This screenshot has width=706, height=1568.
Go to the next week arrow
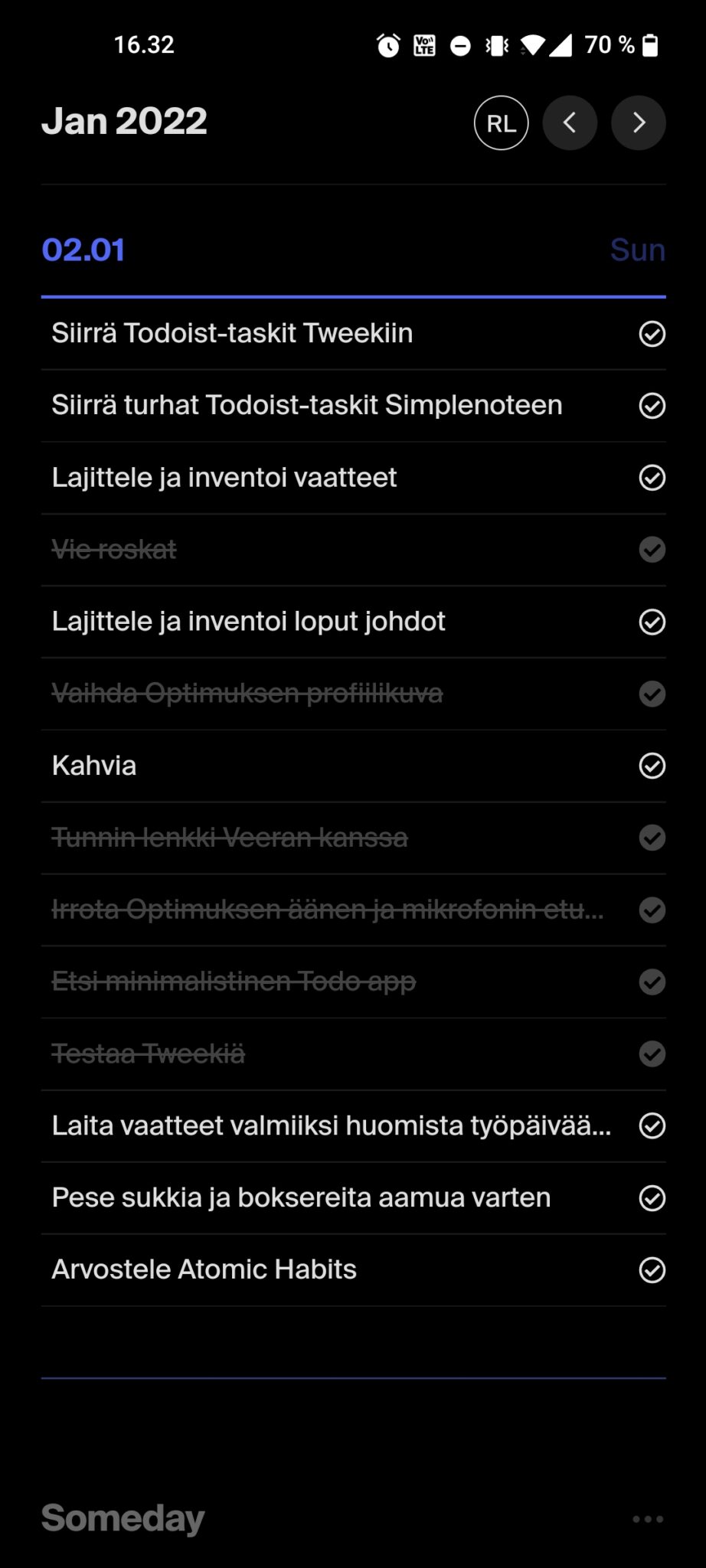pos(639,122)
